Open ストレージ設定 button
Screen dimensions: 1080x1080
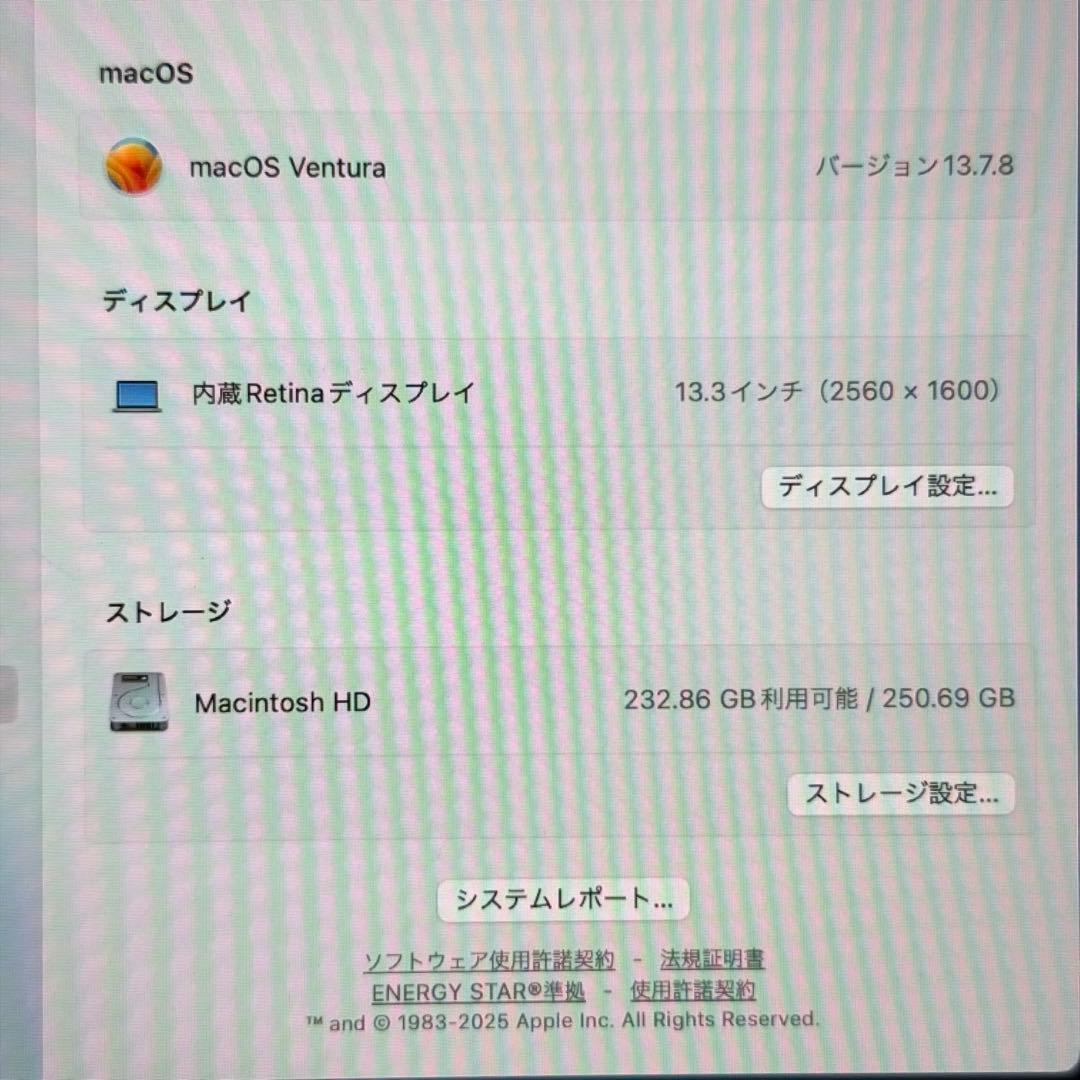click(901, 794)
